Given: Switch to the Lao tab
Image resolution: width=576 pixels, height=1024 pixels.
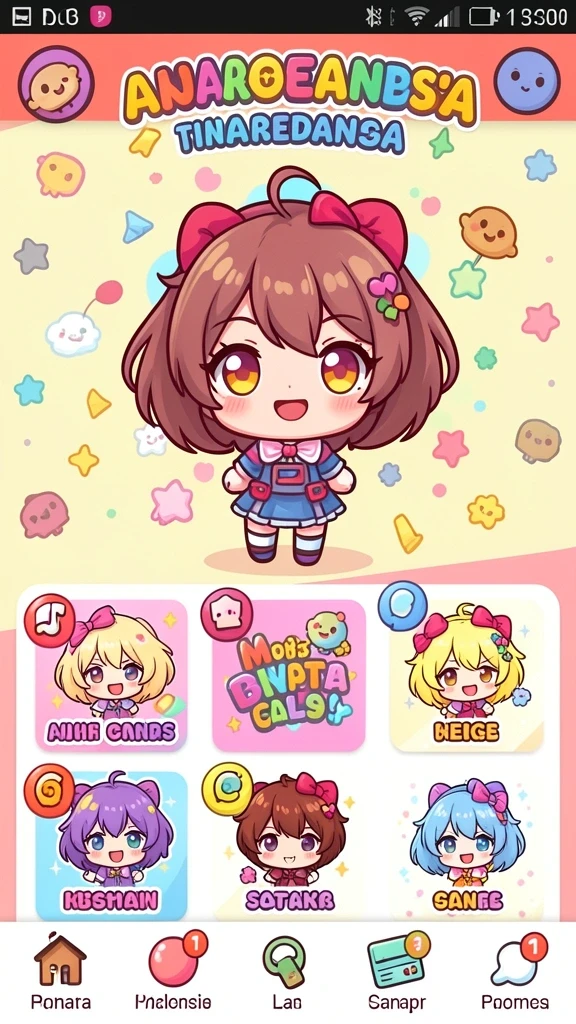Looking at the screenshot, I should (285, 971).
